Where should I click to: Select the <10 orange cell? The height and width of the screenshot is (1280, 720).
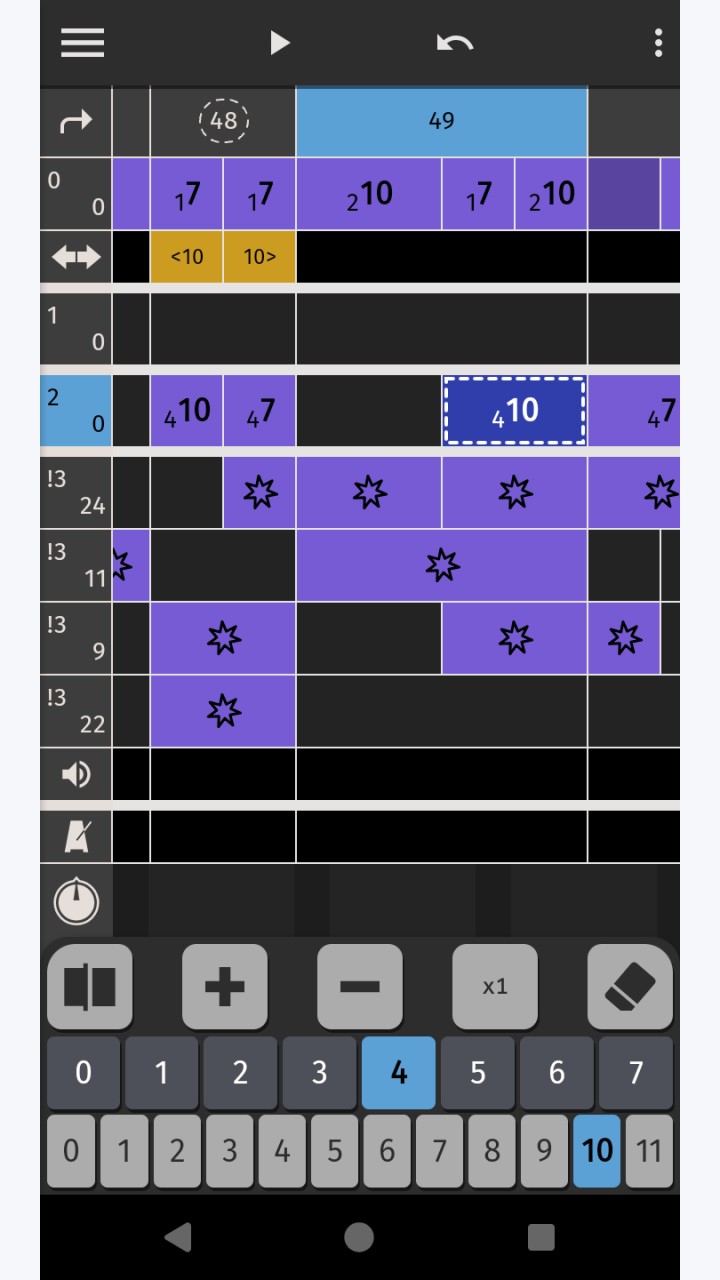[x=187, y=257]
